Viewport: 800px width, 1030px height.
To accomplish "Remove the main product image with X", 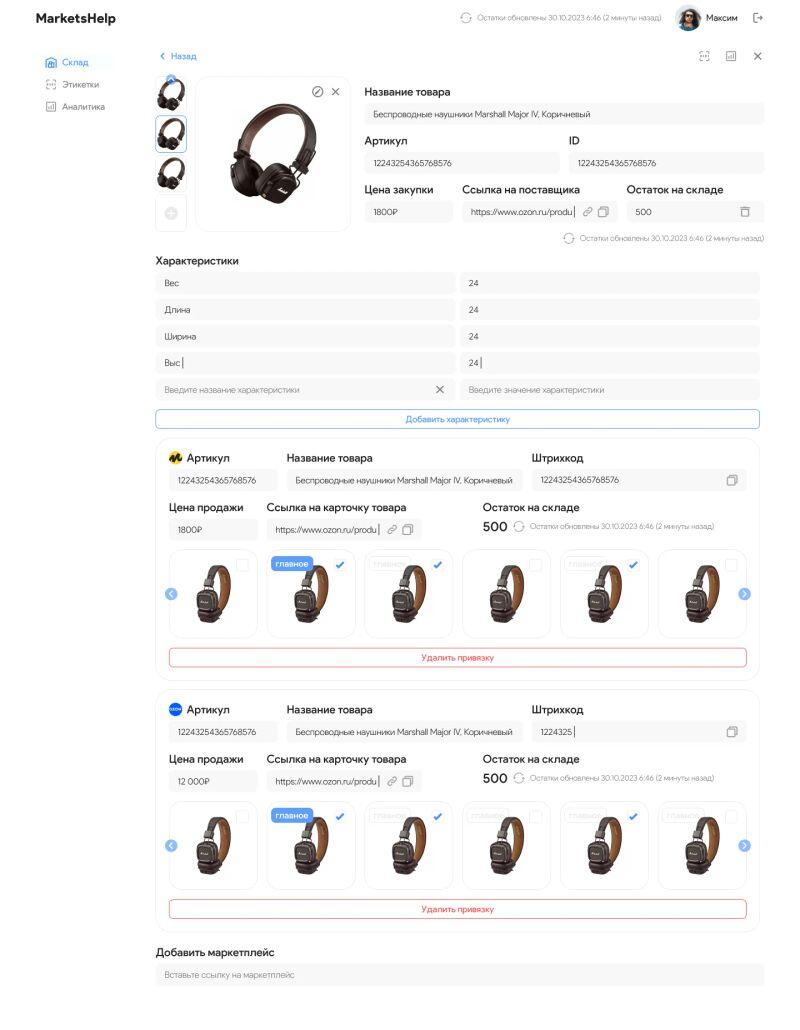I will [x=335, y=92].
